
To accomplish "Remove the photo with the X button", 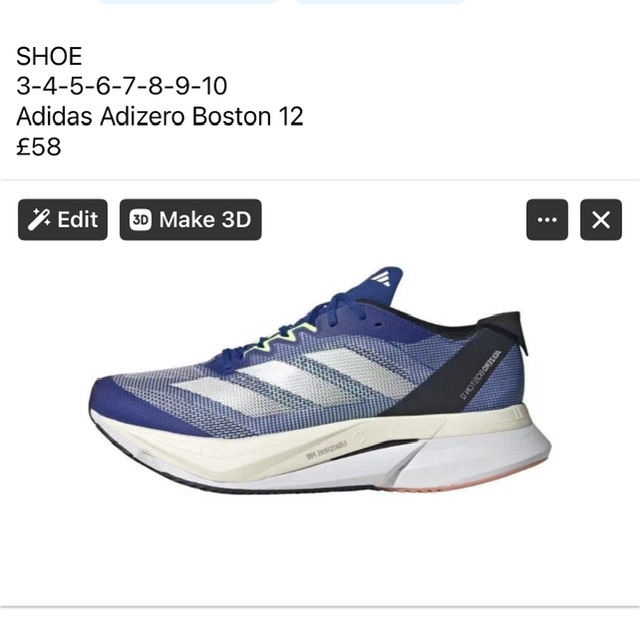I will coord(600,220).
